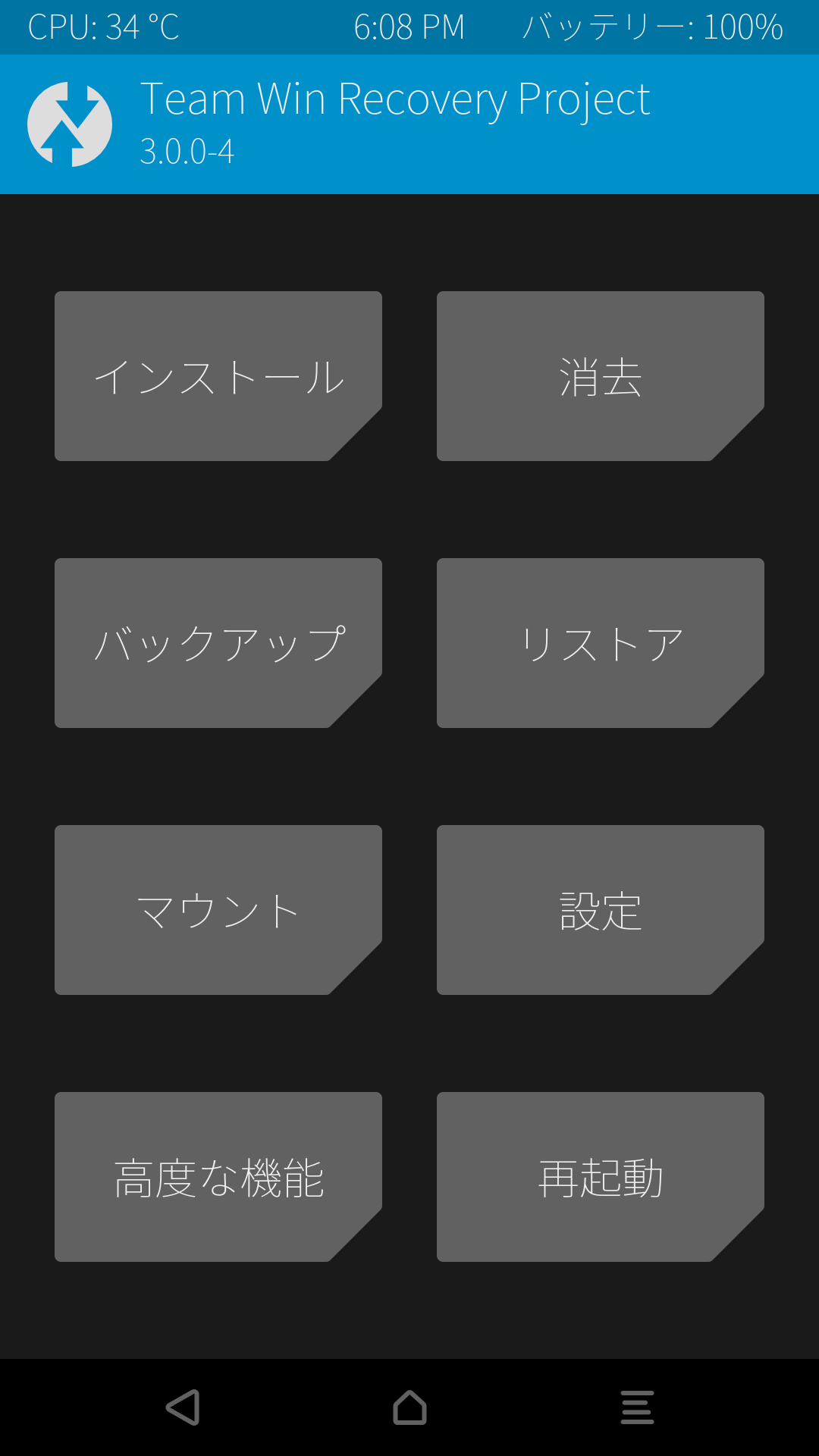Screen dimensions: 819x1456
Task: Go to 設定 (Settings)
Action: 601,910
